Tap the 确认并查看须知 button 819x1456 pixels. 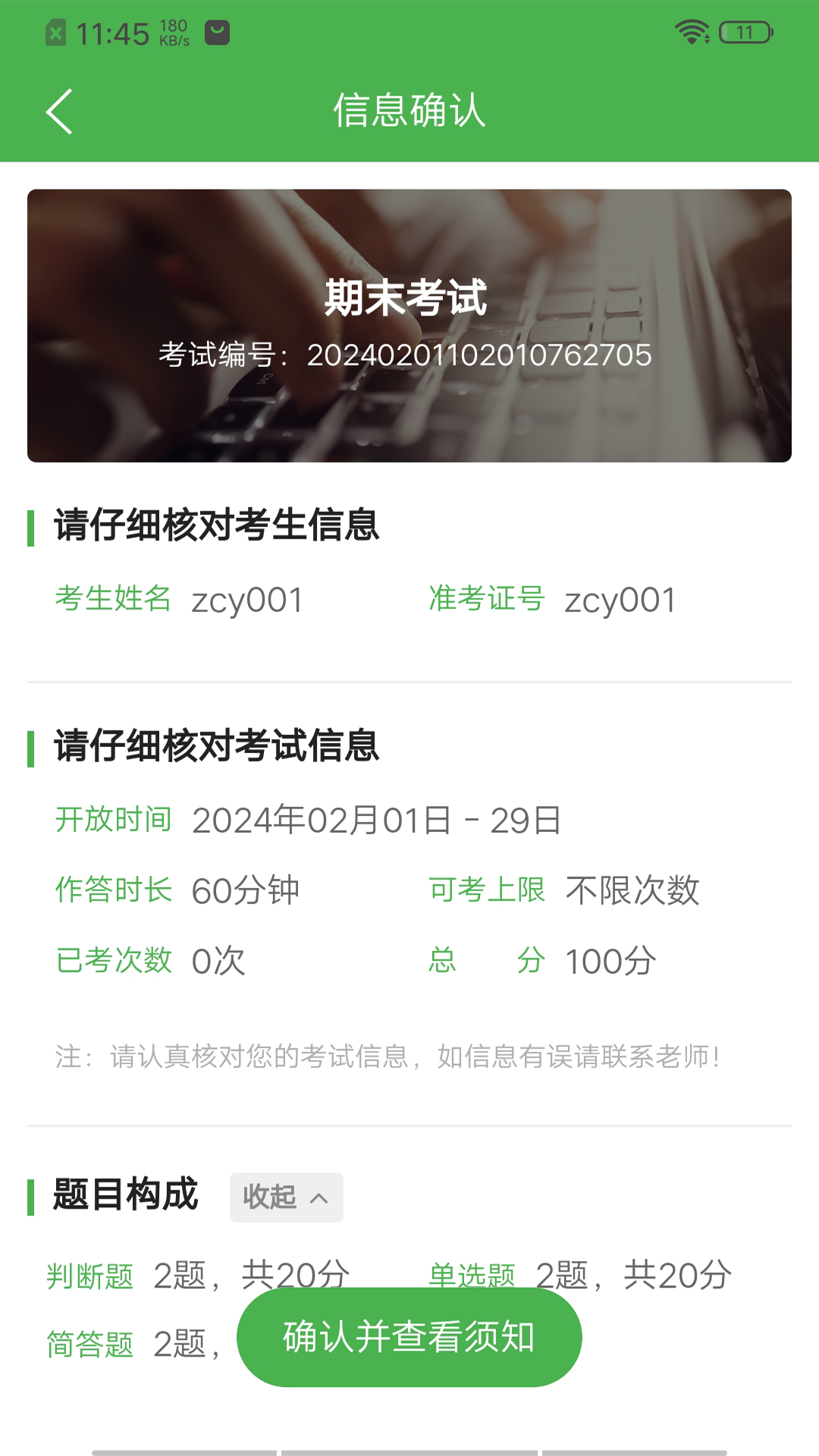click(409, 1337)
